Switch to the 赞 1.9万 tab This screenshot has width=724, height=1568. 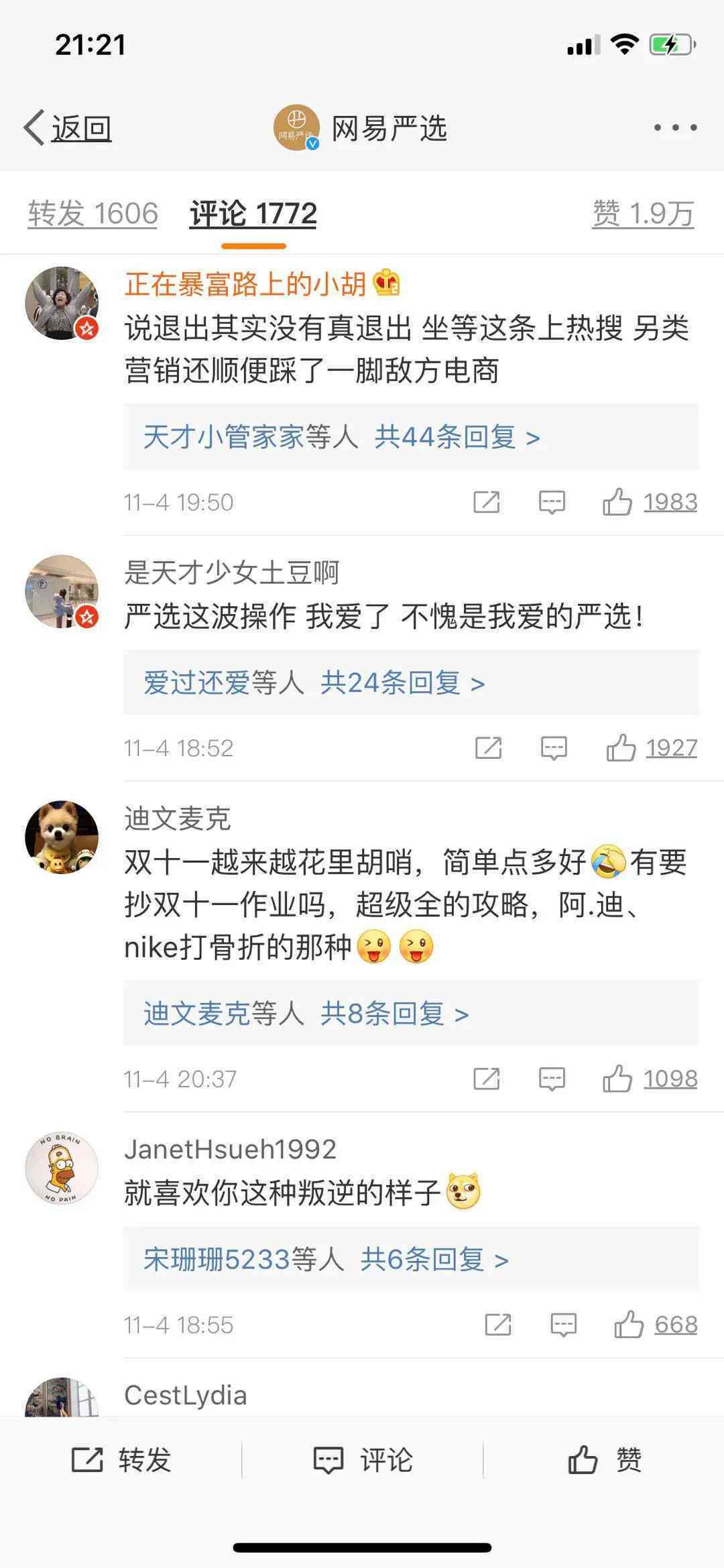643,214
